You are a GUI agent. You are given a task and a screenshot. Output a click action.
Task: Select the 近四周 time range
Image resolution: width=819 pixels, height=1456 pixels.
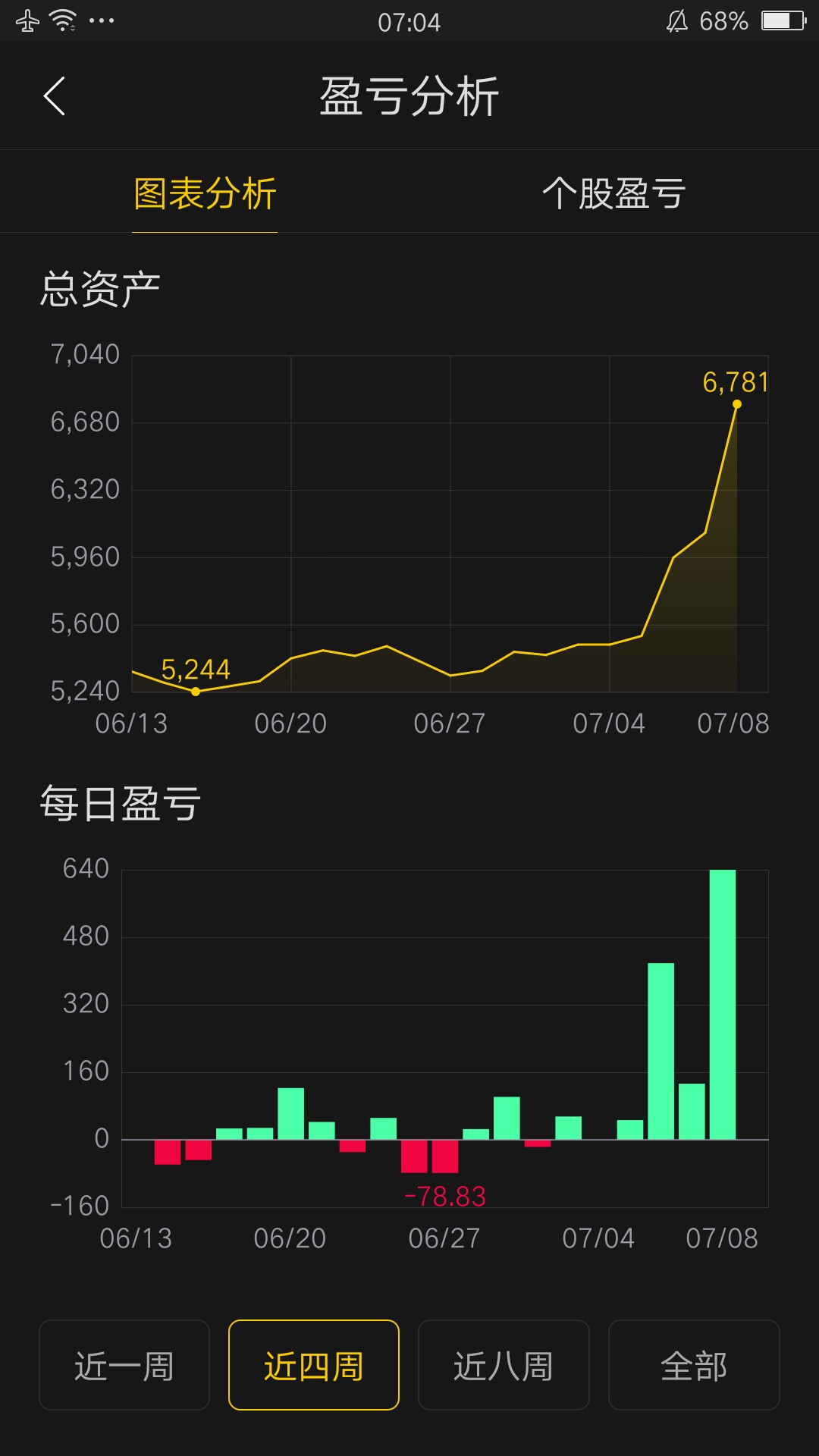coord(314,1365)
